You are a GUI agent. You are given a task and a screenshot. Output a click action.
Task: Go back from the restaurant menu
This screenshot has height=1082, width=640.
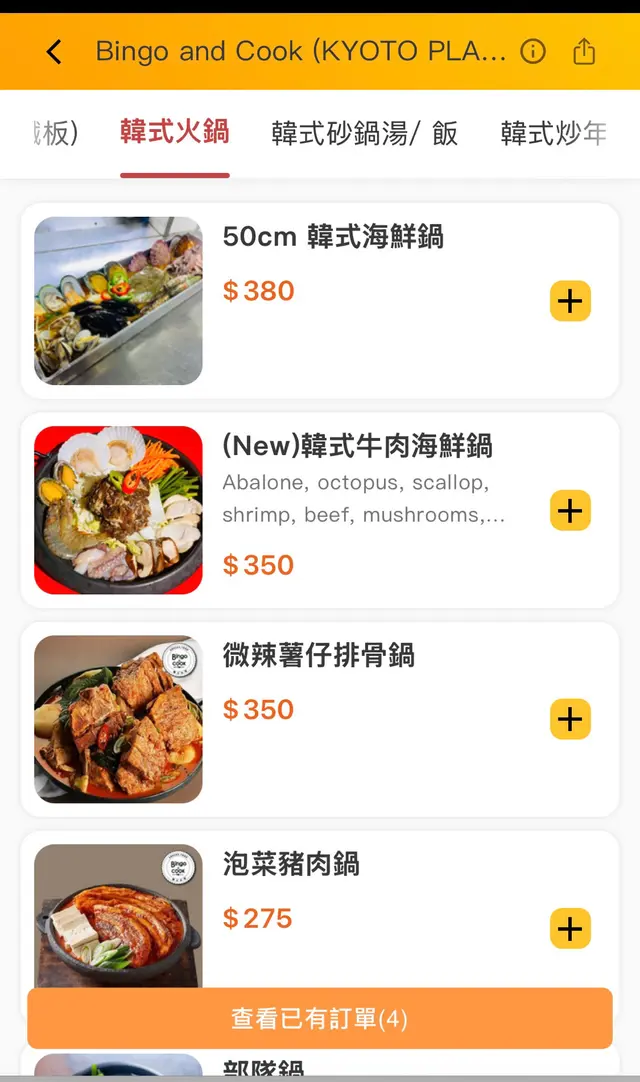(x=54, y=52)
